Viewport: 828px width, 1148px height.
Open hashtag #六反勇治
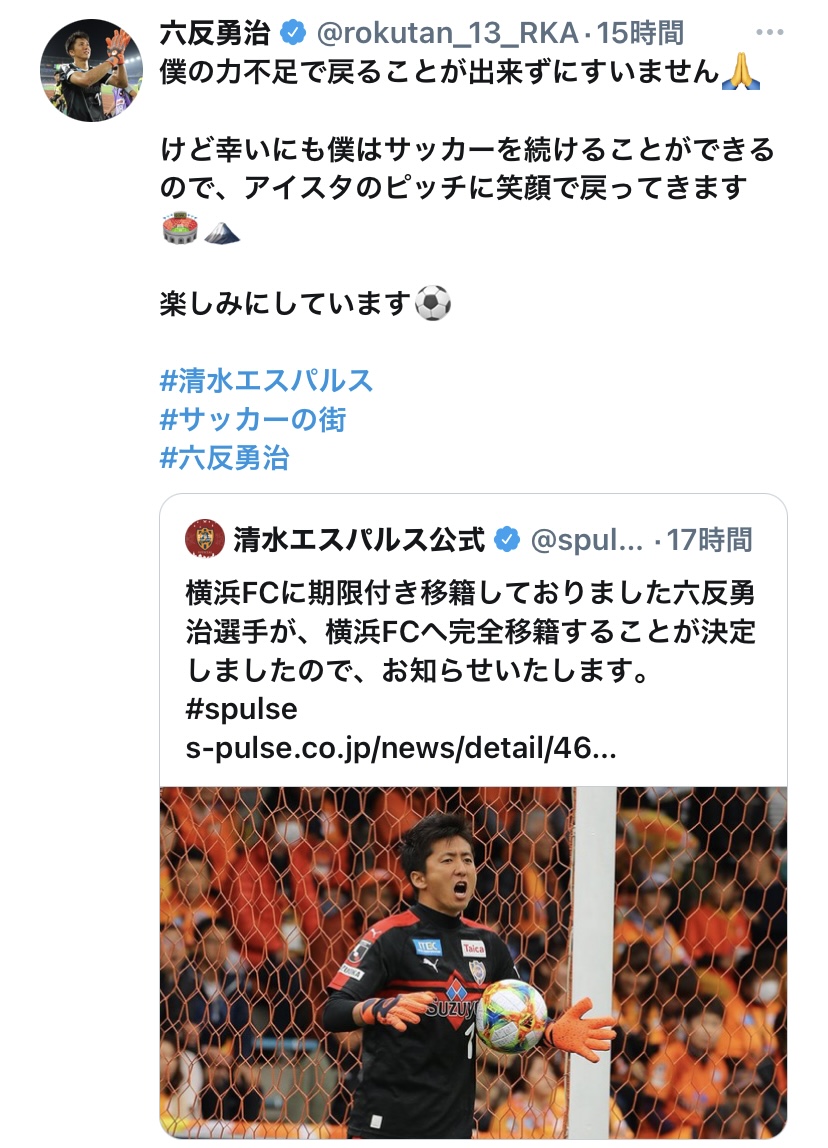(x=224, y=458)
